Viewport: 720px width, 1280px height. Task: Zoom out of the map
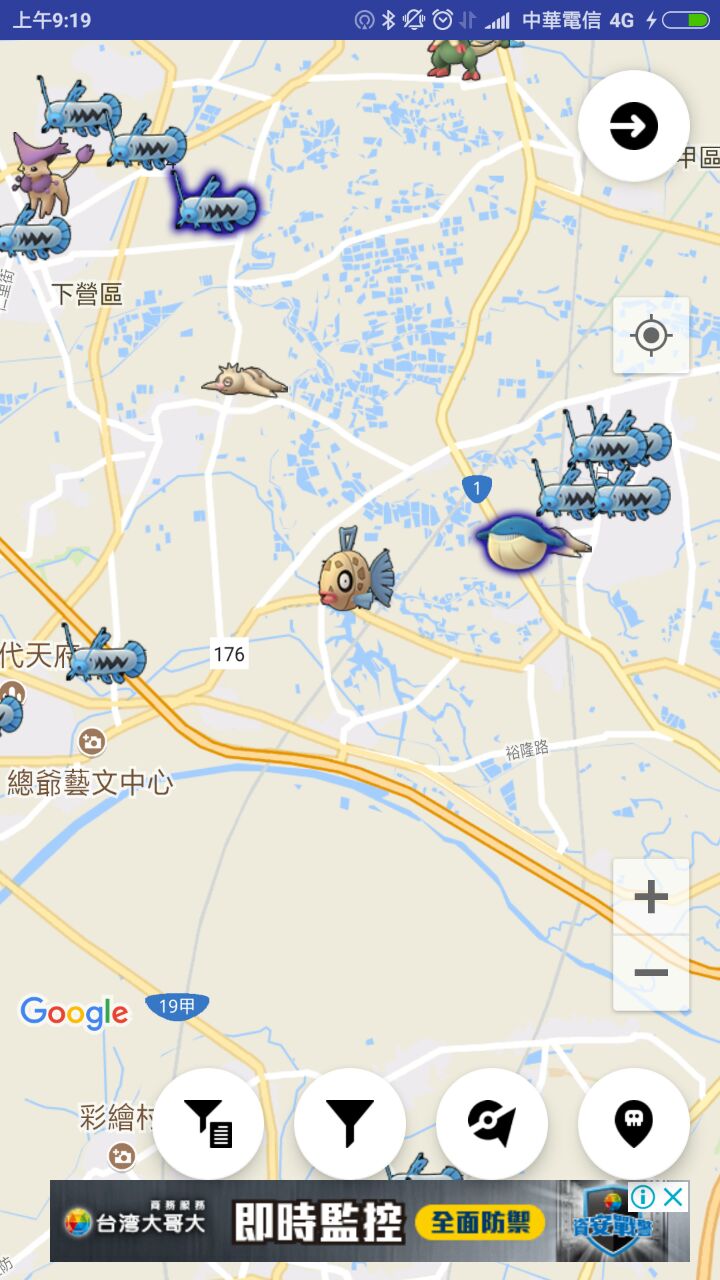pos(651,973)
